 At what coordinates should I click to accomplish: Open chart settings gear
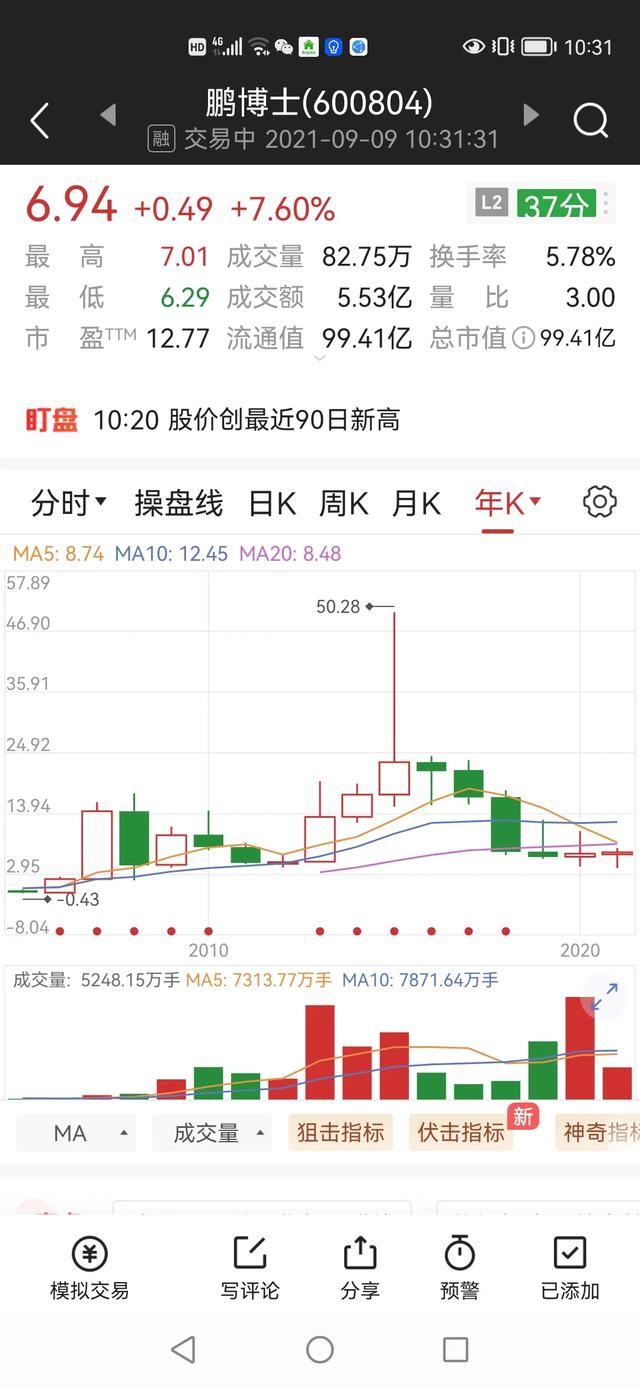point(599,502)
